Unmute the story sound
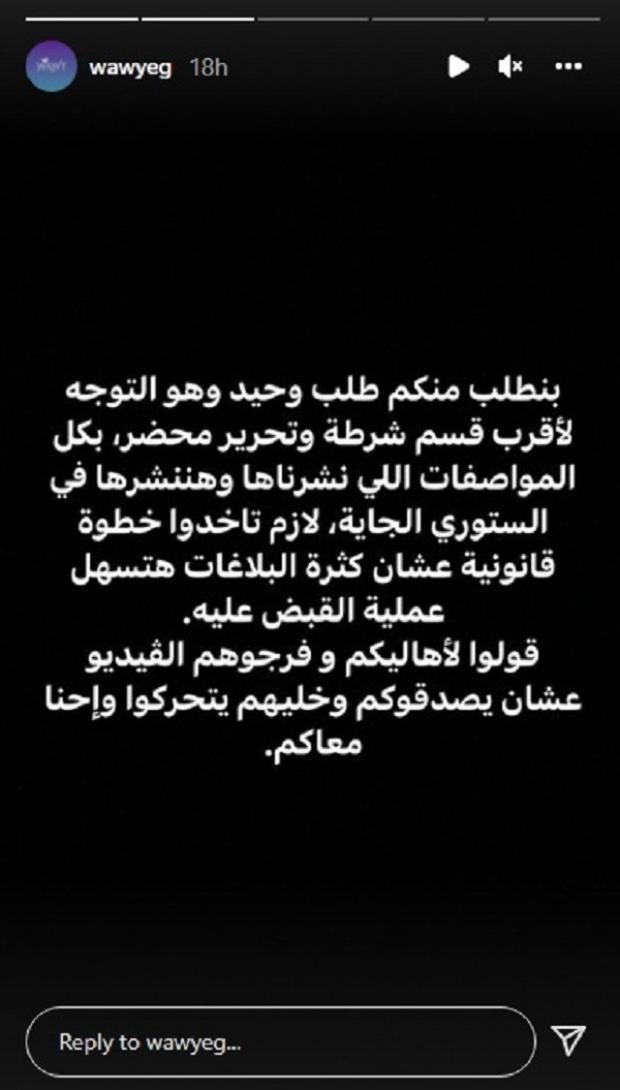 coord(510,67)
